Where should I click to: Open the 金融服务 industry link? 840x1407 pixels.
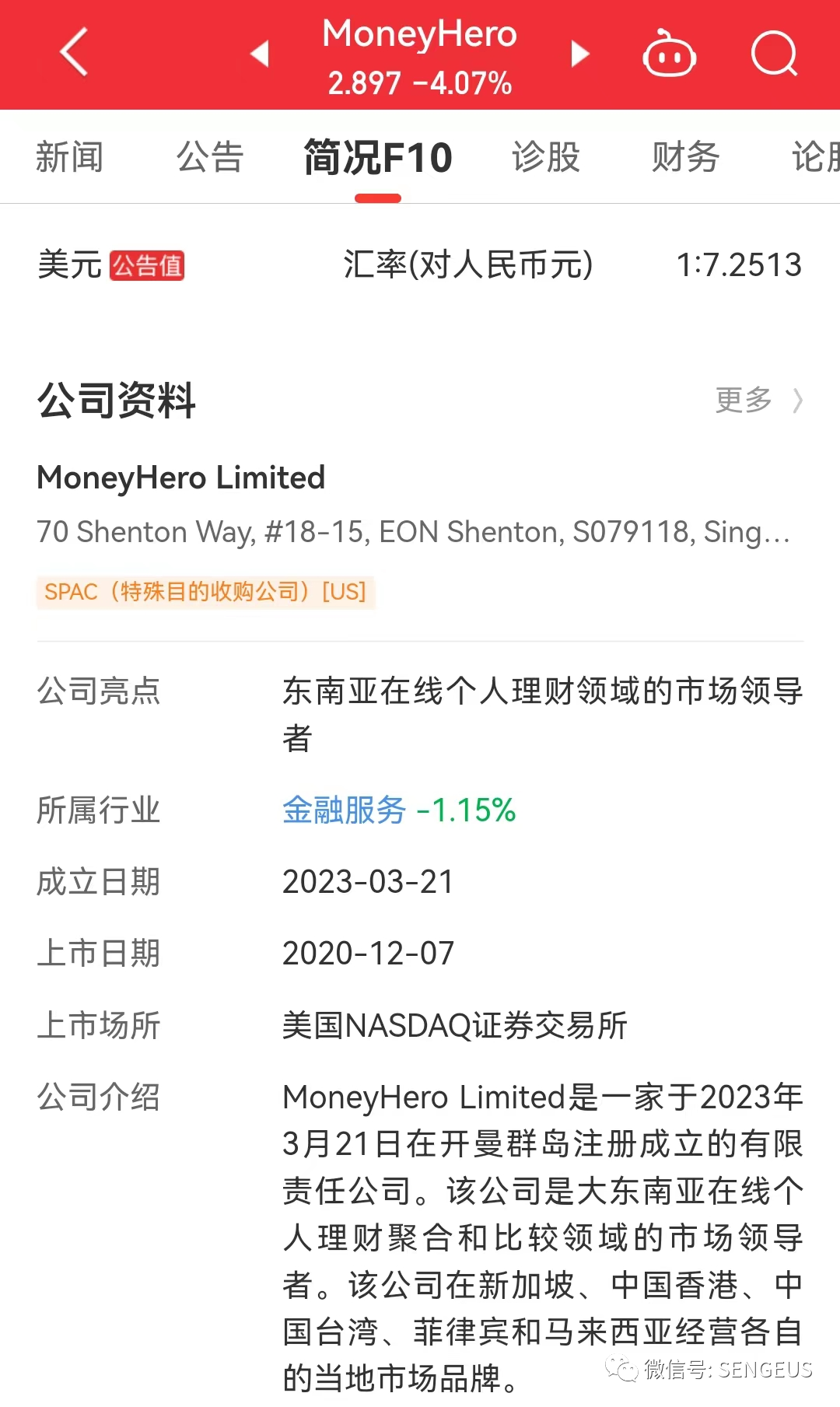point(344,810)
